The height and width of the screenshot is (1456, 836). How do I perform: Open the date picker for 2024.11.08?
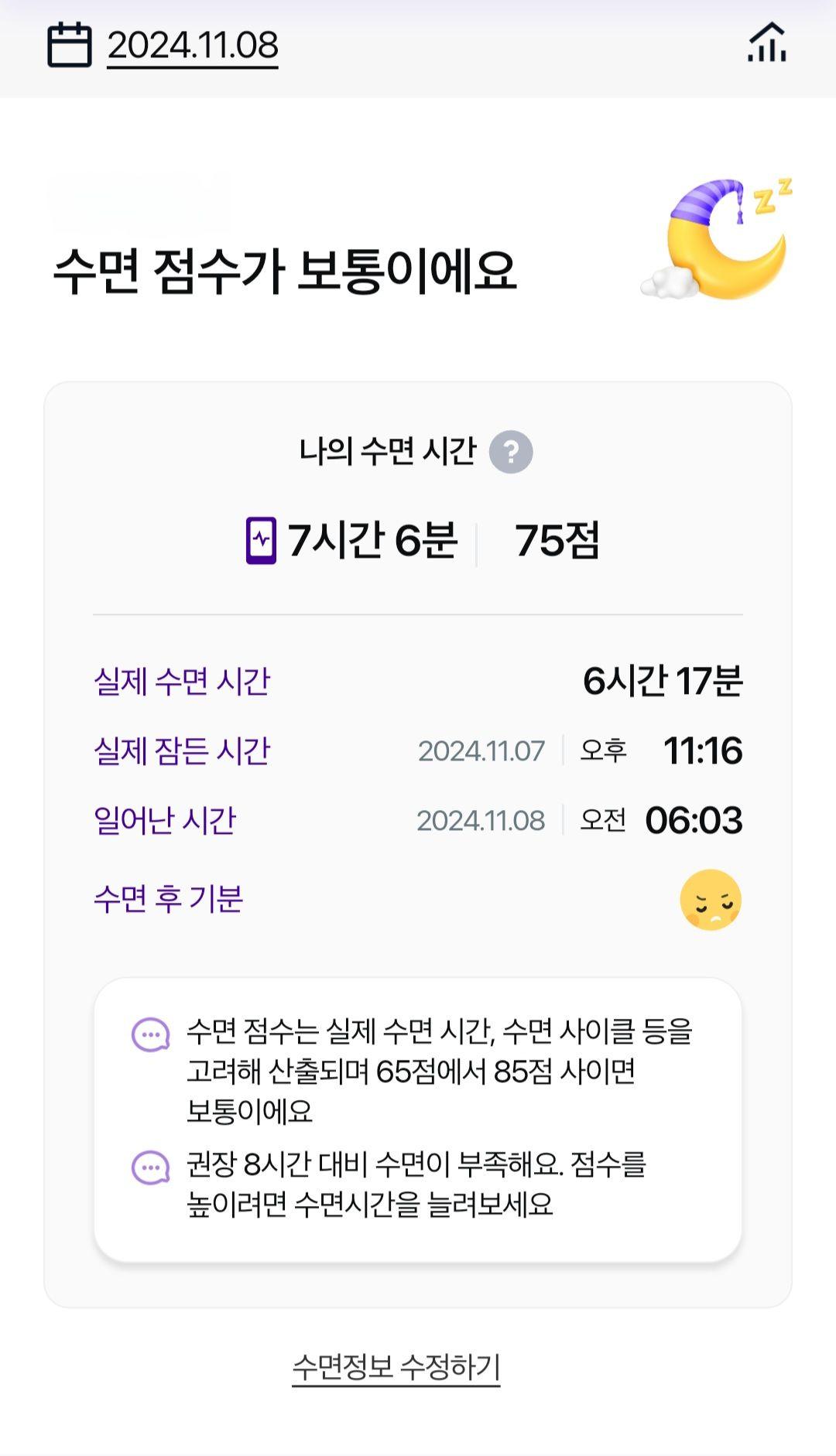click(192, 45)
